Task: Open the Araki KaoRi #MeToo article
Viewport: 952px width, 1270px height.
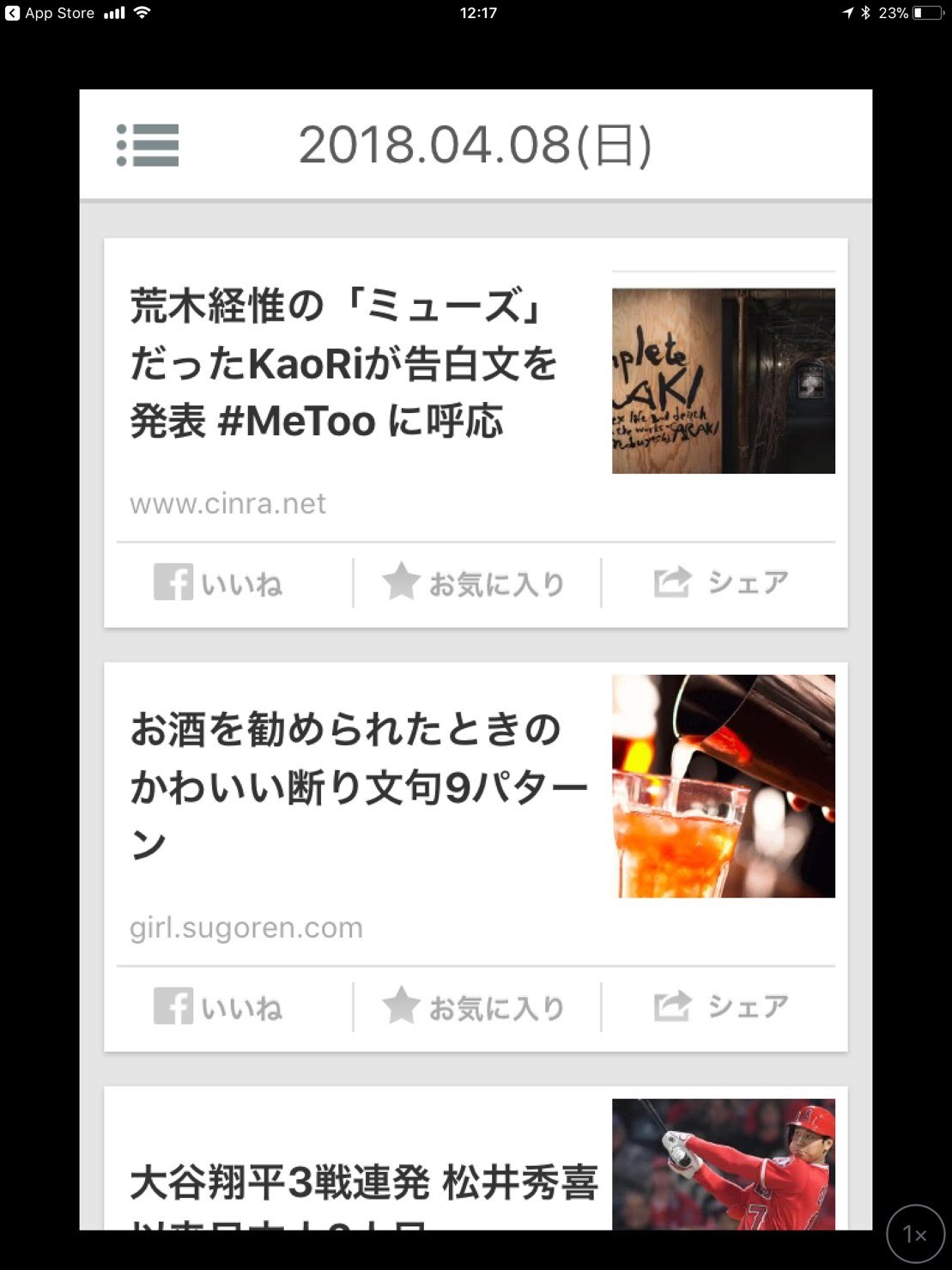Action: 343,363
